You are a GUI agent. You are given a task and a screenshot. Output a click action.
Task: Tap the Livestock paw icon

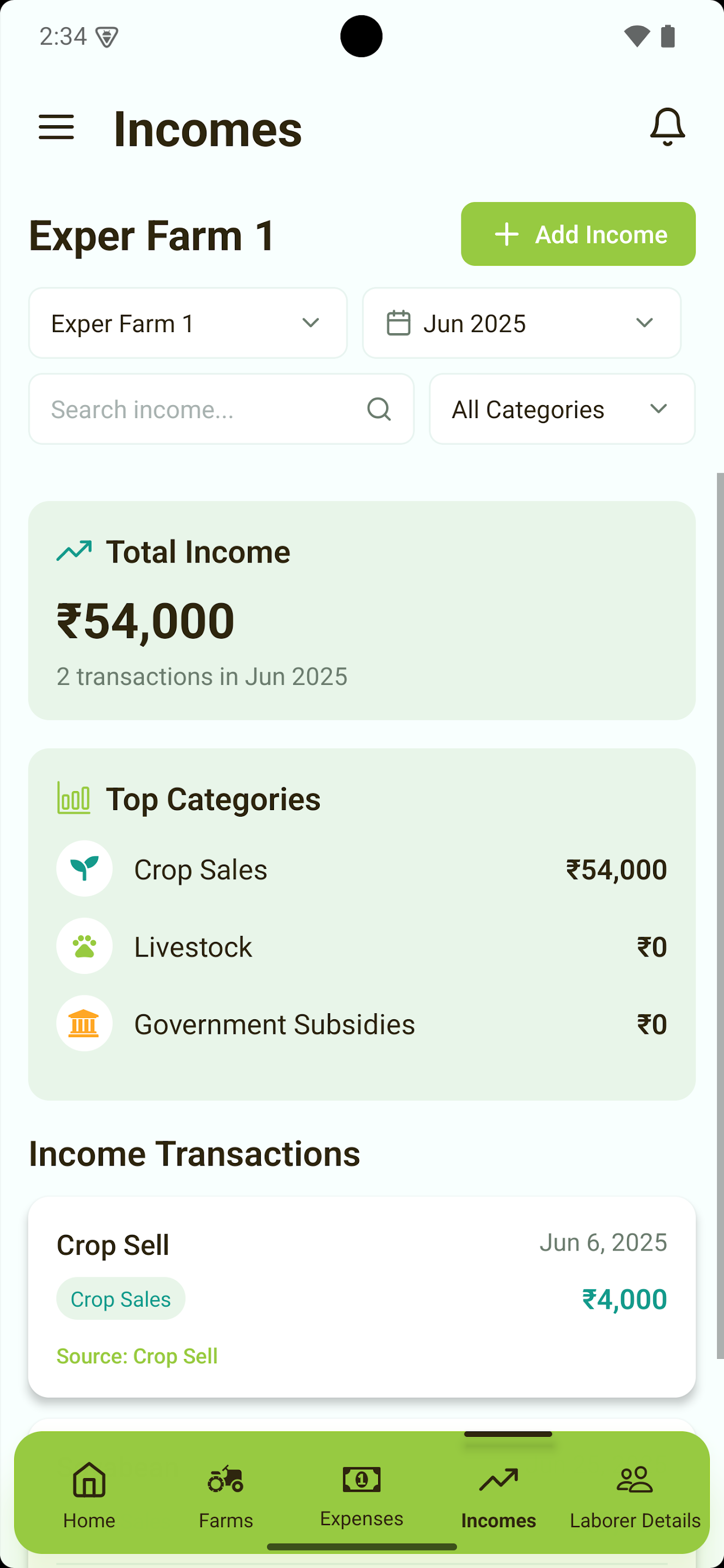coord(84,946)
